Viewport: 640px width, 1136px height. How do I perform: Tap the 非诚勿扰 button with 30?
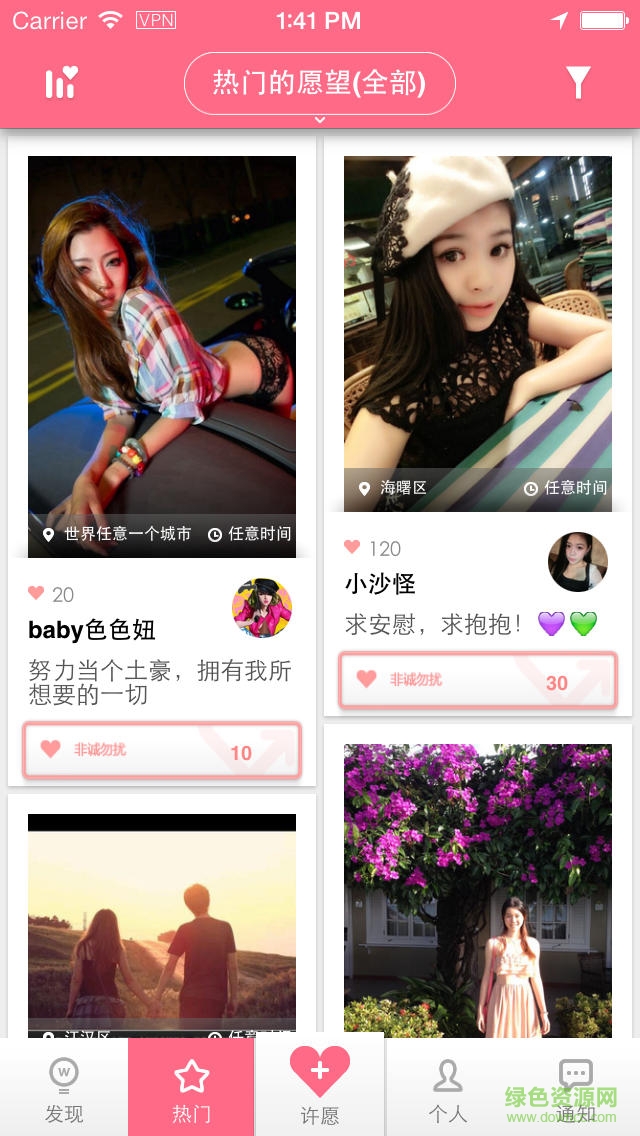tap(478, 681)
